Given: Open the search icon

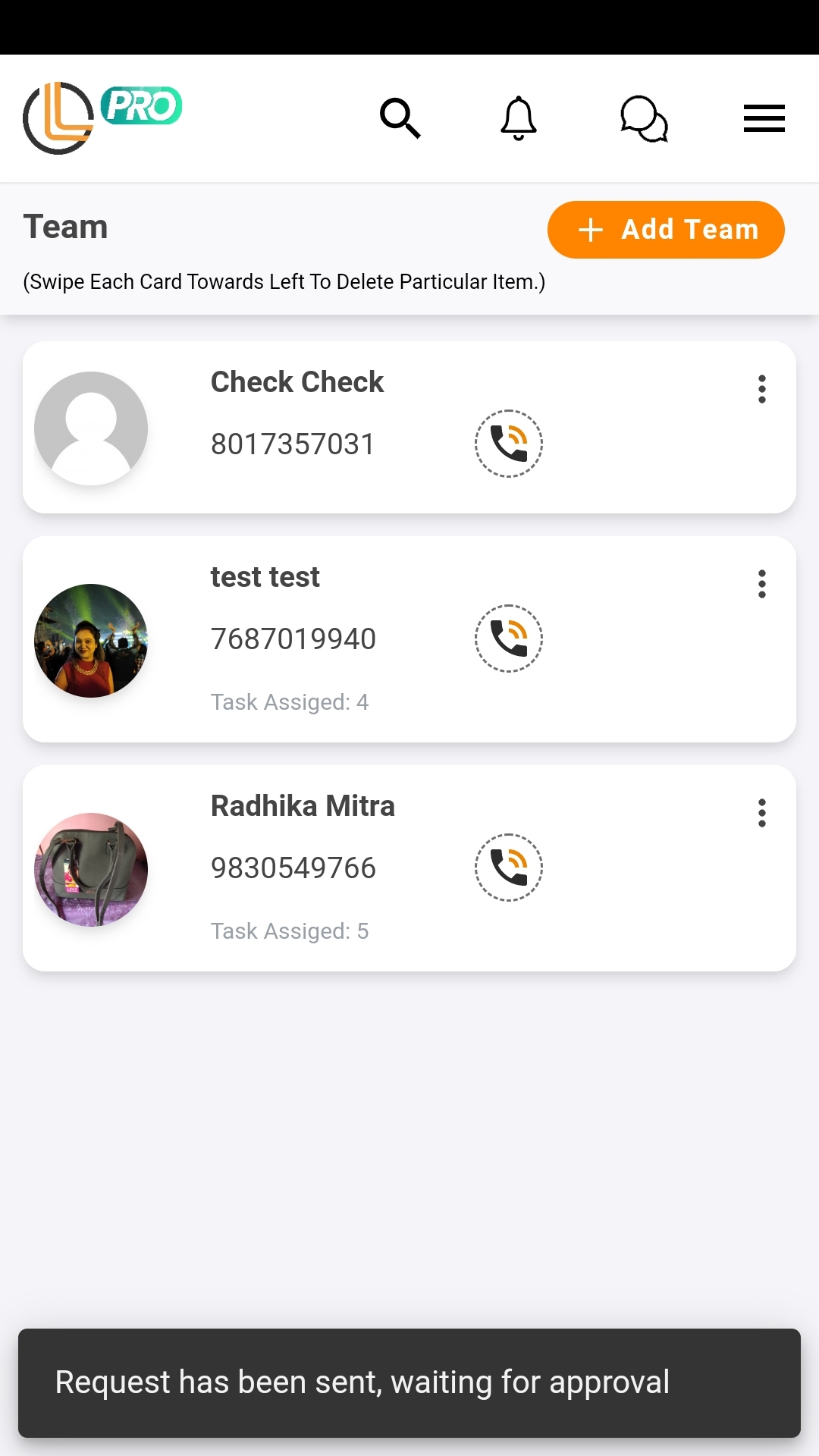Looking at the screenshot, I should pyautogui.click(x=400, y=118).
